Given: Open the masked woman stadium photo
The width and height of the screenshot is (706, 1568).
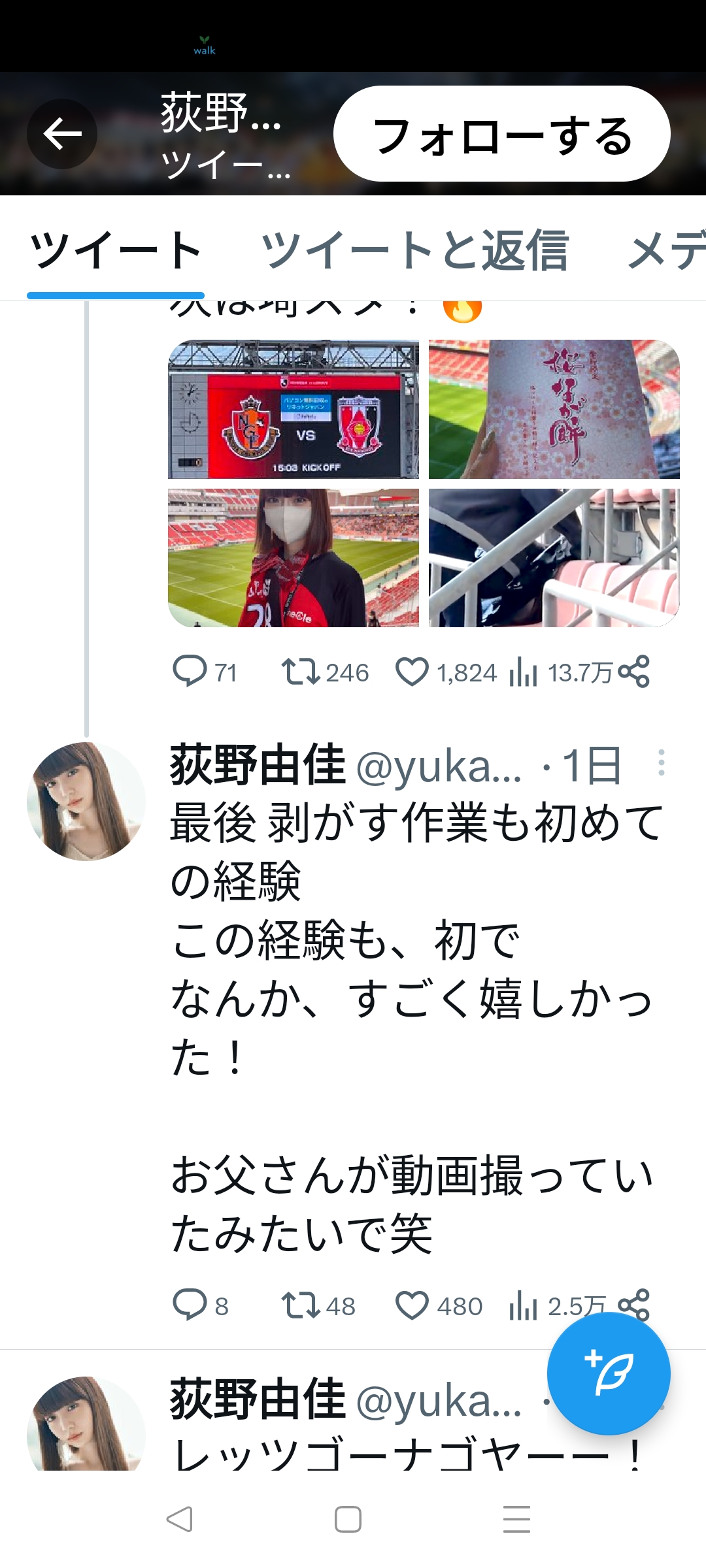Looking at the screenshot, I should 294,558.
